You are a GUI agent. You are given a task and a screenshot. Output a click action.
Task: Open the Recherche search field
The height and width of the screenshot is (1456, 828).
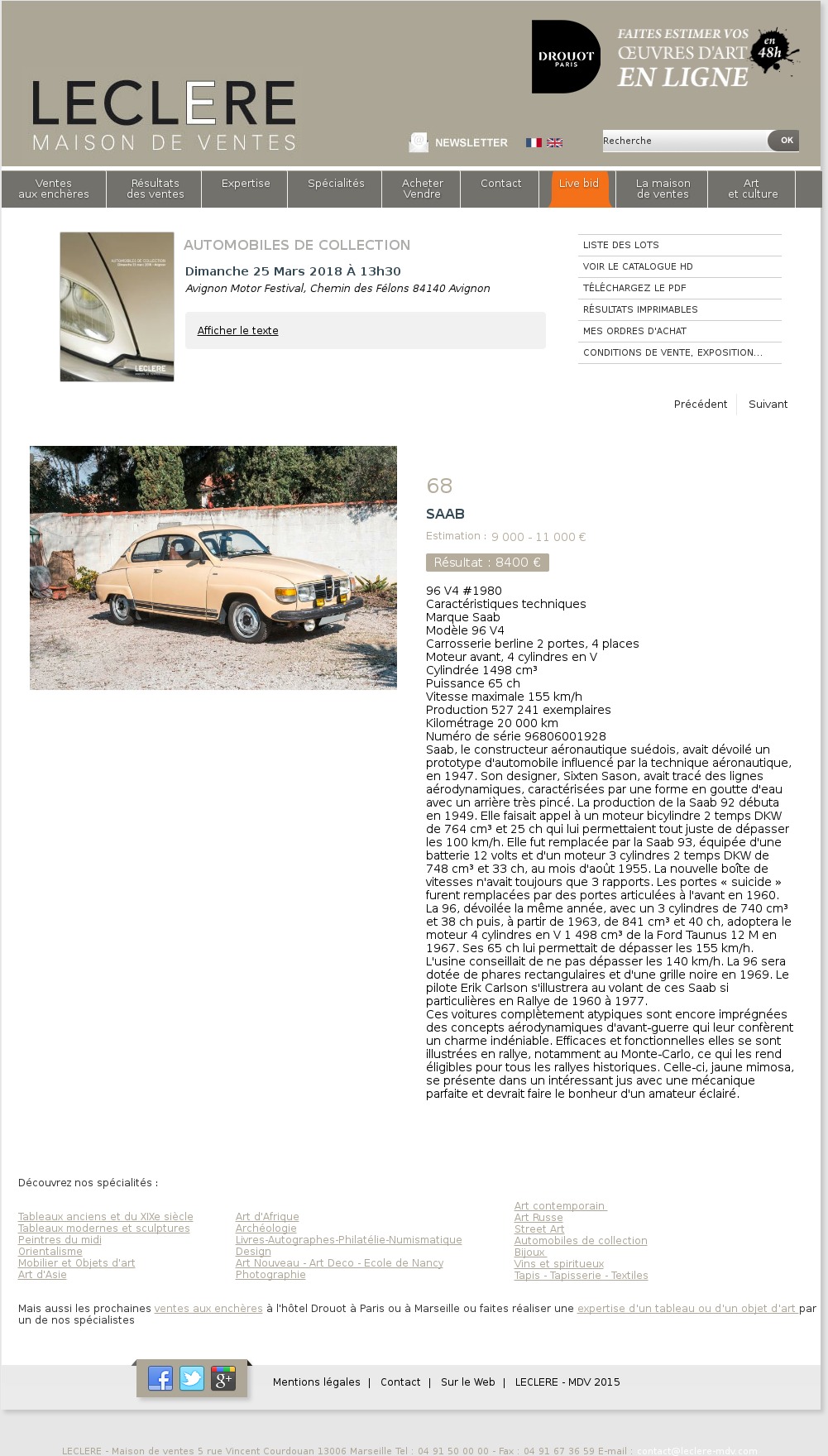tap(683, 141)
